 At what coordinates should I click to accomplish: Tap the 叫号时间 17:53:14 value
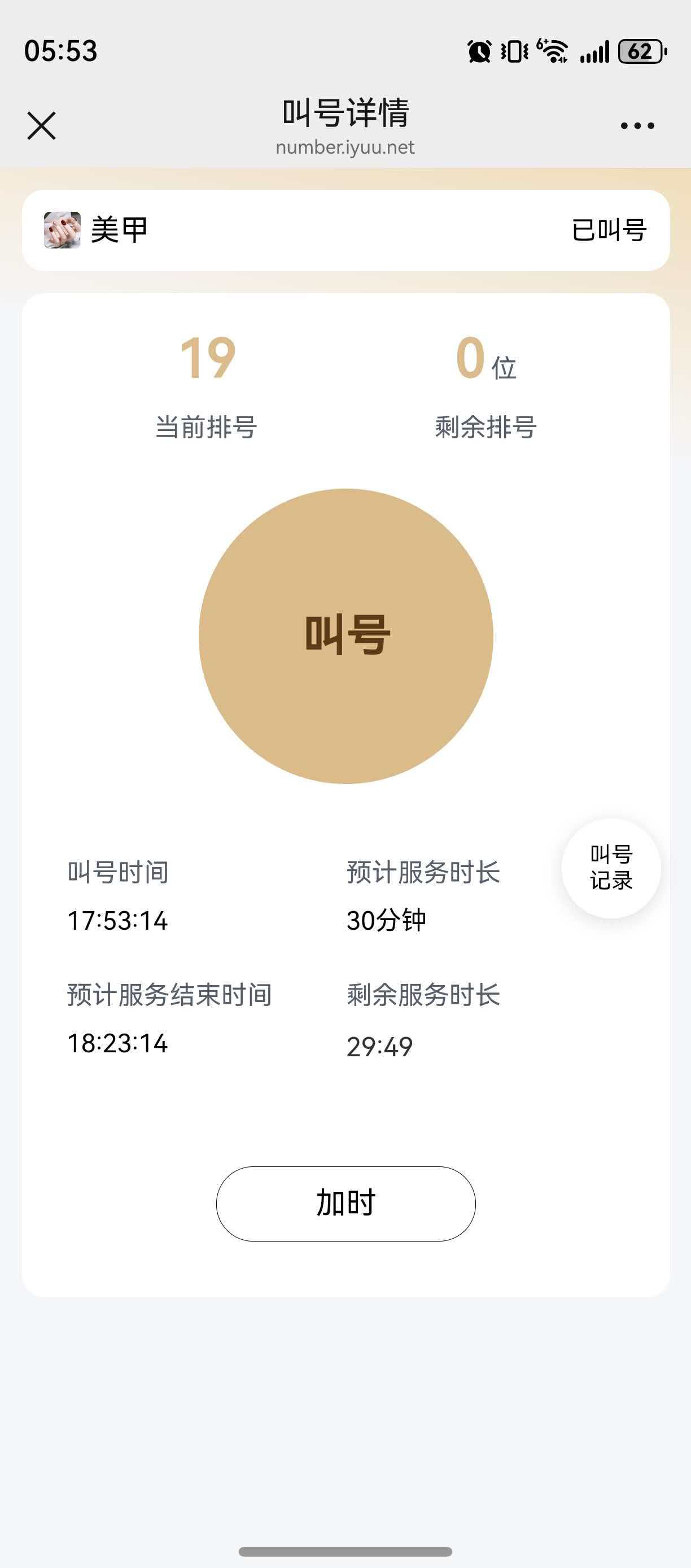(117, 921)
